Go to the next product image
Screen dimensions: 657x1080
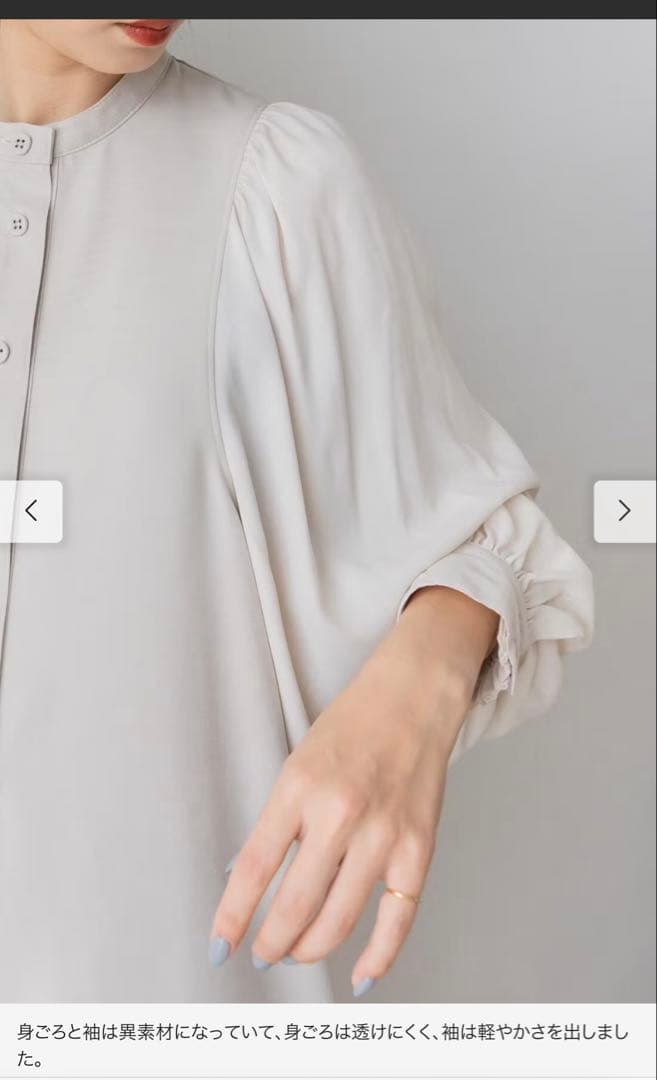pyautogui.click(x=624, y=511)
